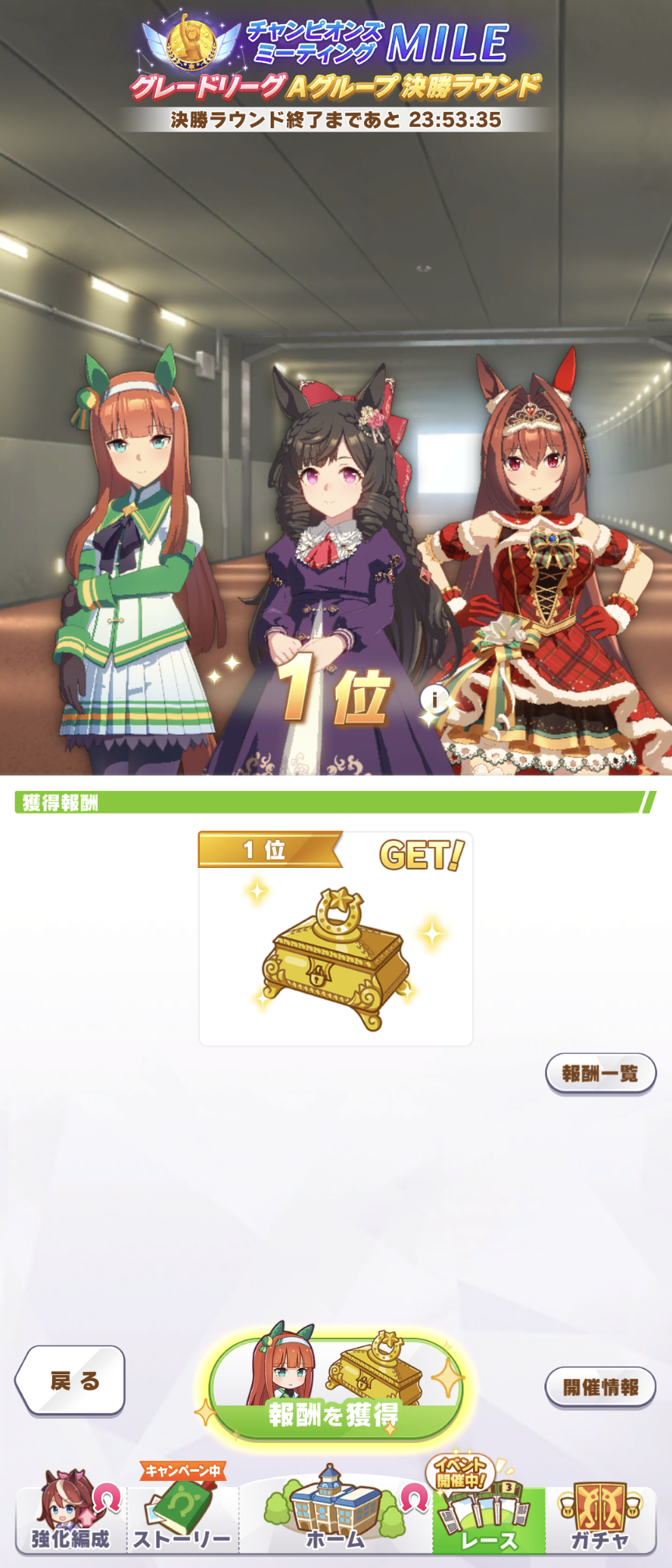Switch to the ストーリー tab

(182, 1517)
